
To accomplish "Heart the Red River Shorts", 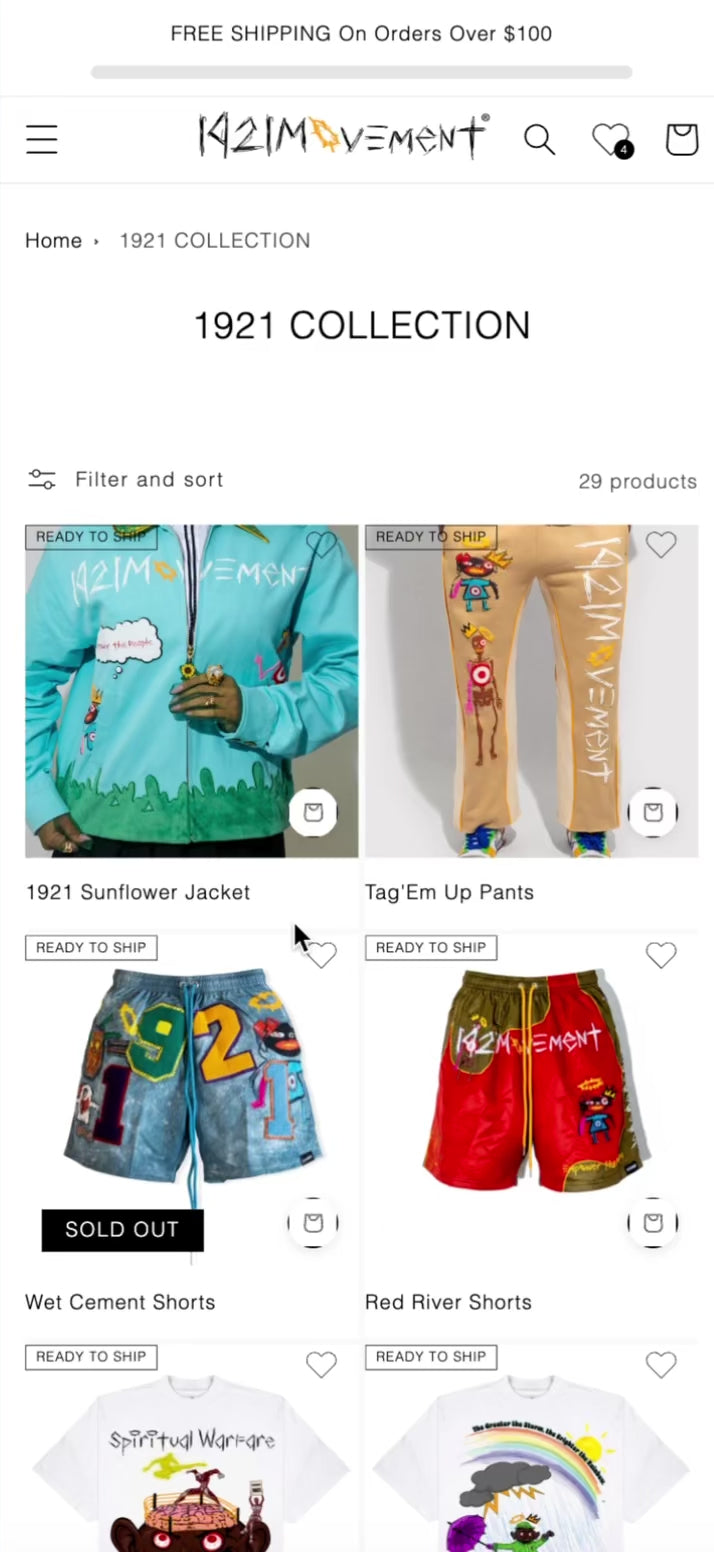I will pos(660,956).
